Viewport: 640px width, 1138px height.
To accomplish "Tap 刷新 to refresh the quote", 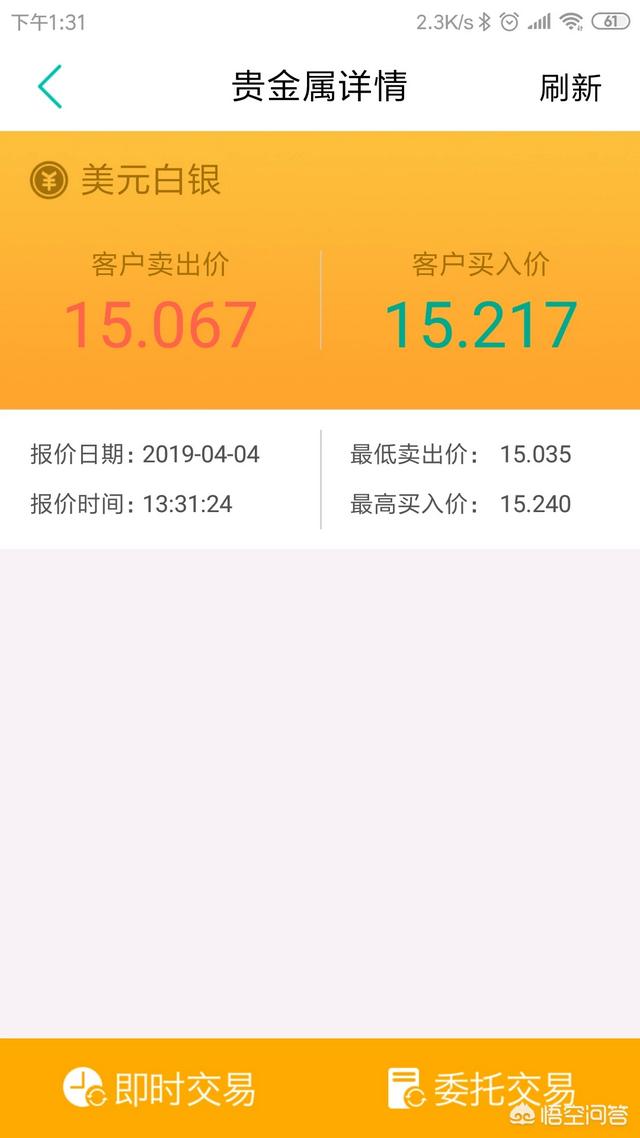I will tap(570, 87).
